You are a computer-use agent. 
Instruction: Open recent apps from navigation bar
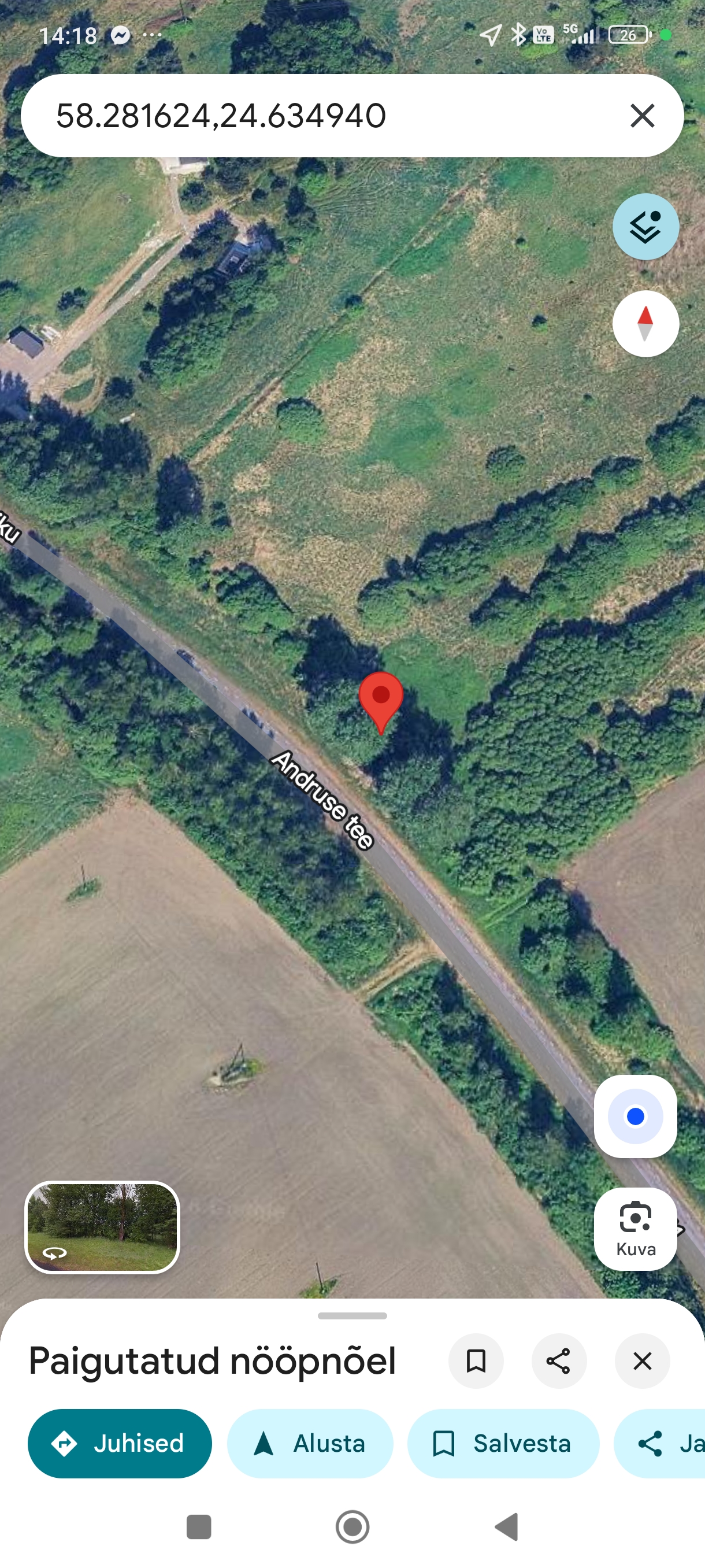198,1526
